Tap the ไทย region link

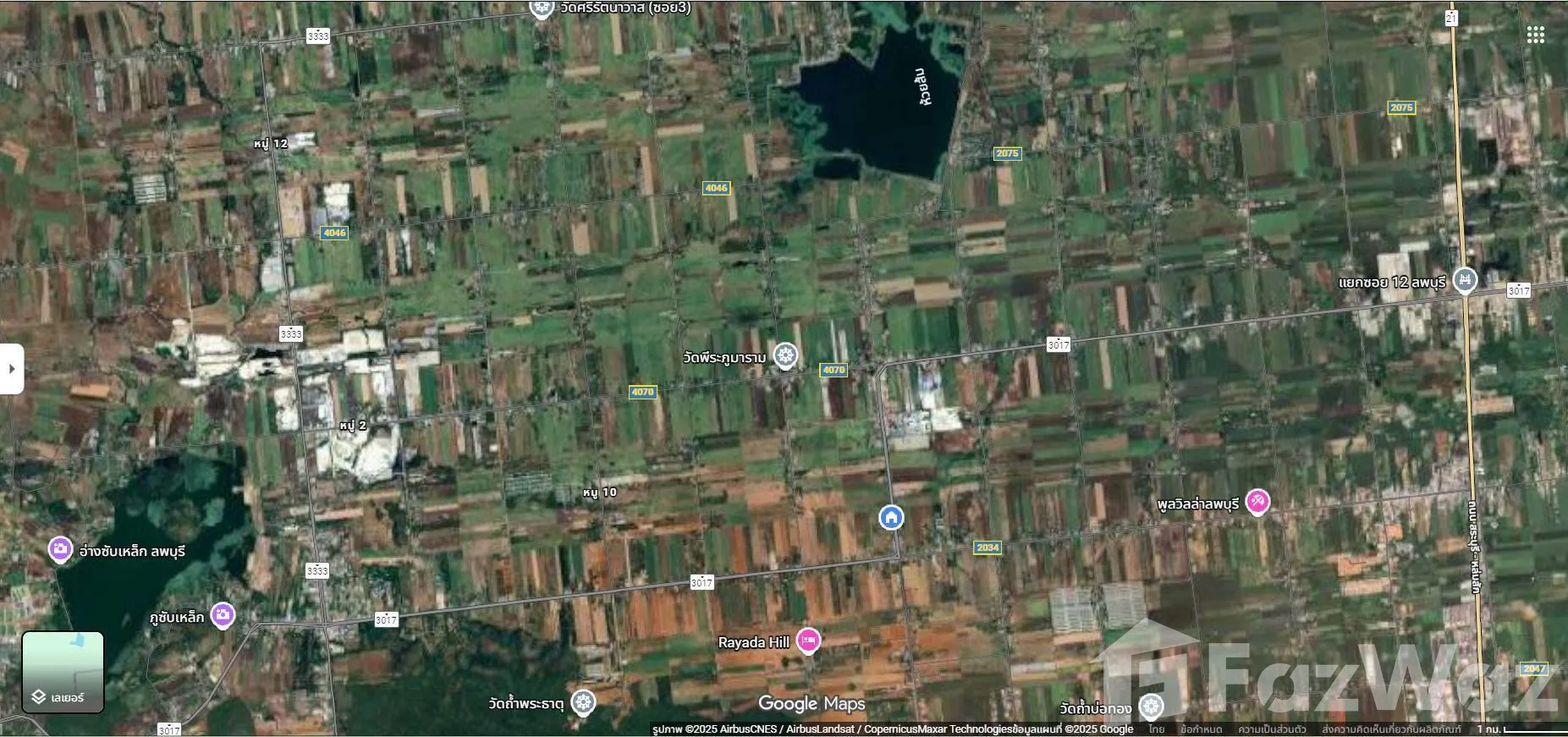tap(1157, 729)
